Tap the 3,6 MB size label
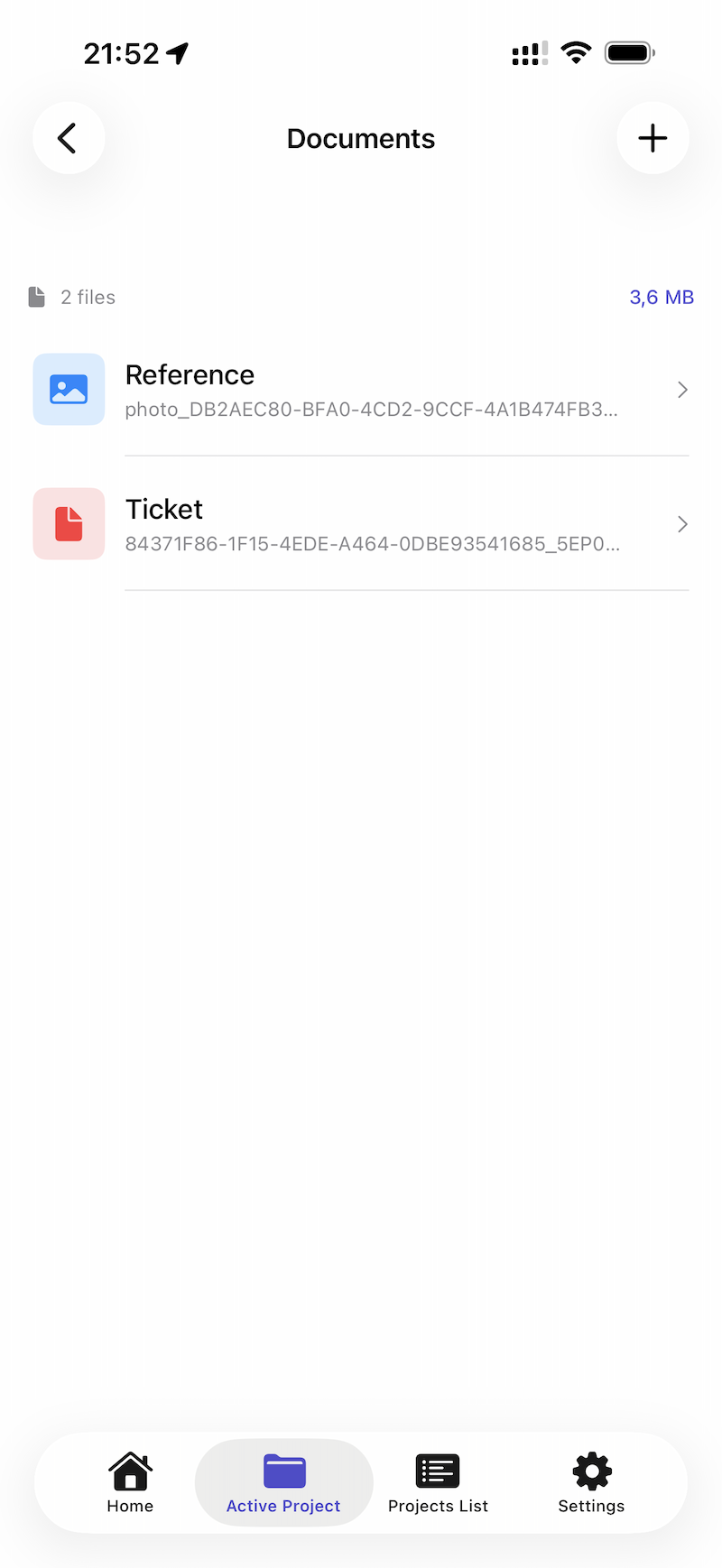Screen dimensions: 722x1568 (662, 296)
